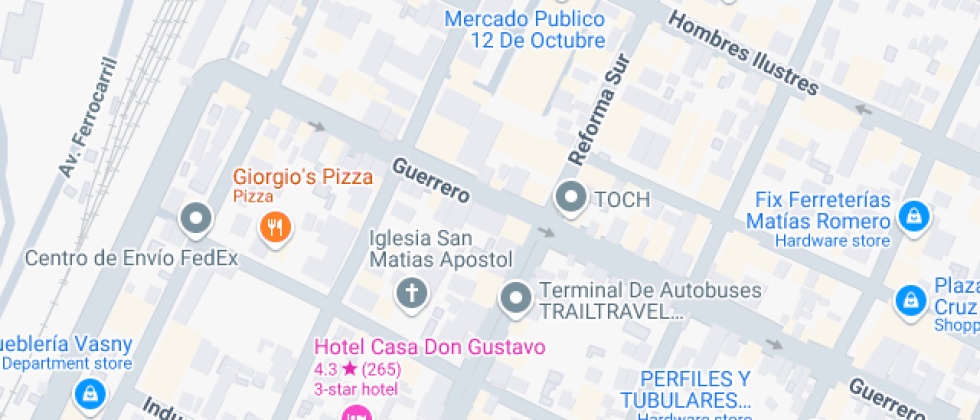Open the PERFILES Y TUBULARES hardware store label
This screenshot has height=420, width=980.
coord(686,389)
